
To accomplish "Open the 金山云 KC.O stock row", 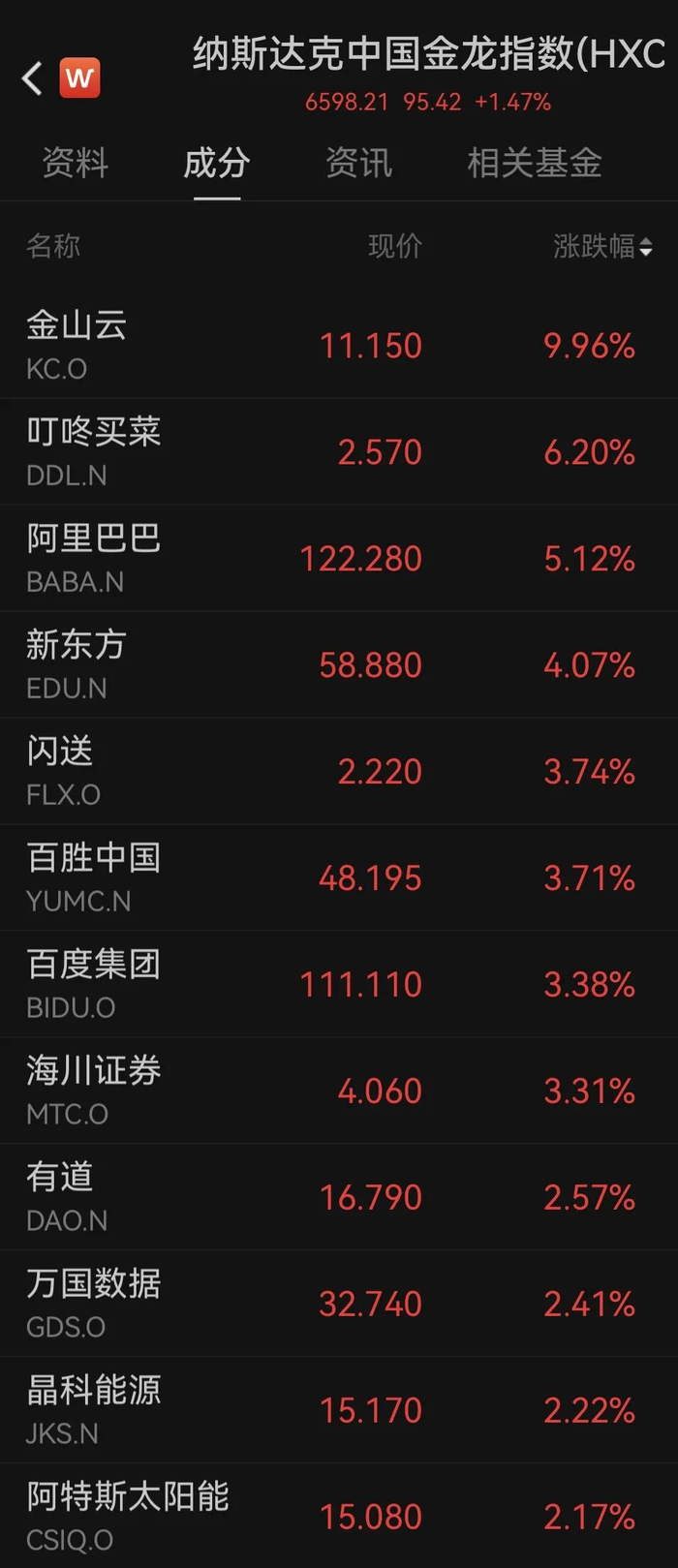I will [x=339, y=345].
